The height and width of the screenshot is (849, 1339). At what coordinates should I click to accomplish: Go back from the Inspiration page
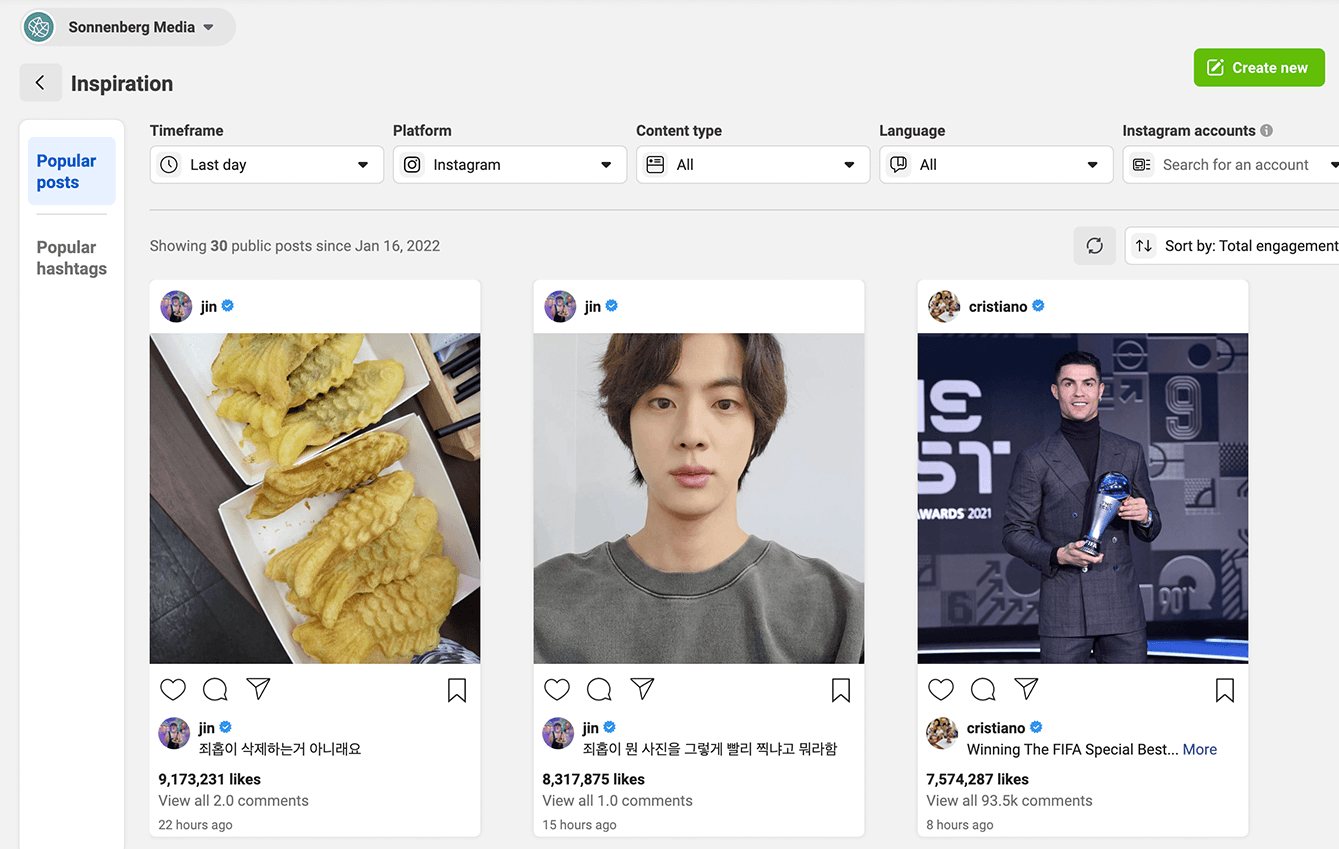[x=40, y=83]
